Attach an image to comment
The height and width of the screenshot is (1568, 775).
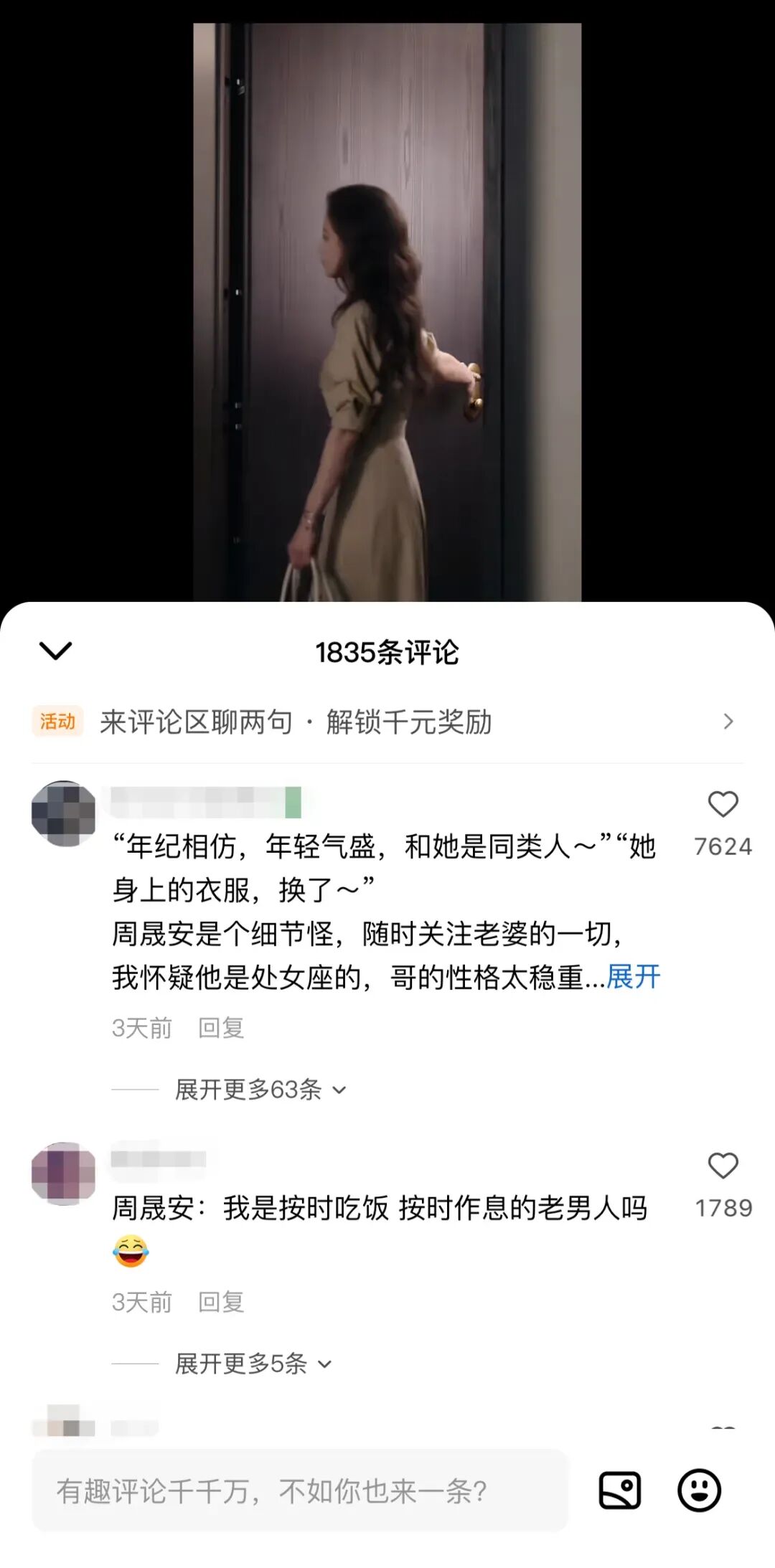(619, 1491)
